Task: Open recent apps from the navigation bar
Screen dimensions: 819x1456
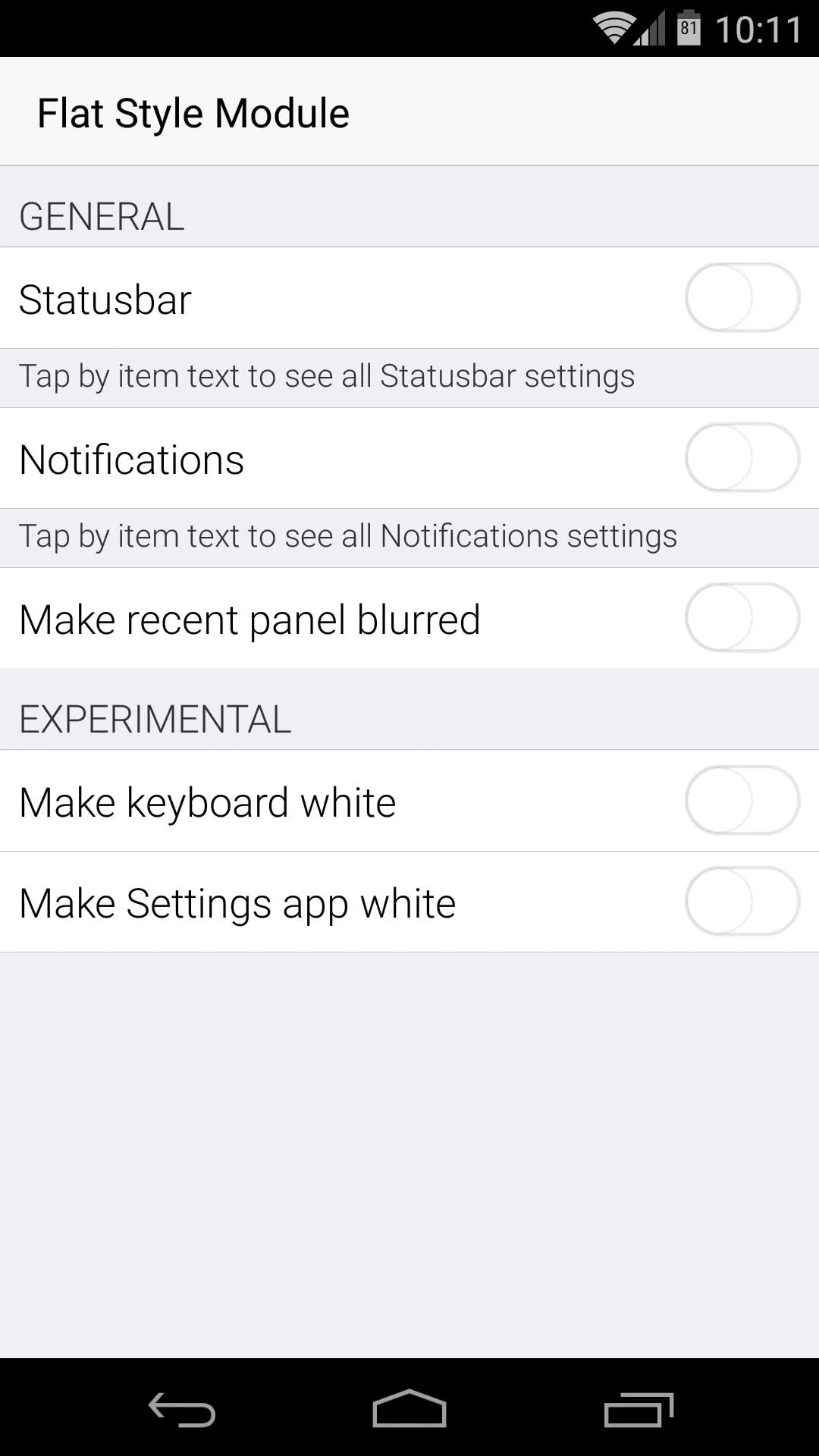Action: (x=639, y=1410)
